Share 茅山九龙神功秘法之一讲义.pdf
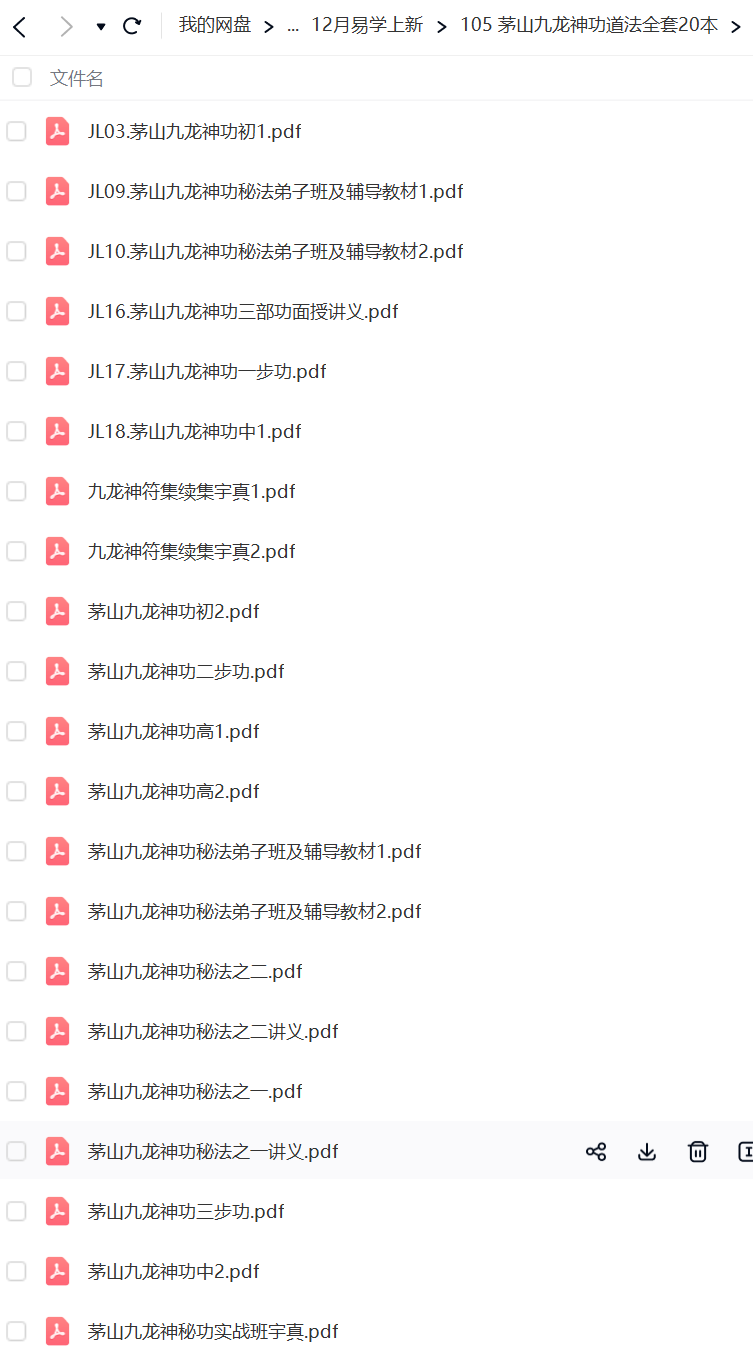753x1355 pixels. tap(596, 1151)
